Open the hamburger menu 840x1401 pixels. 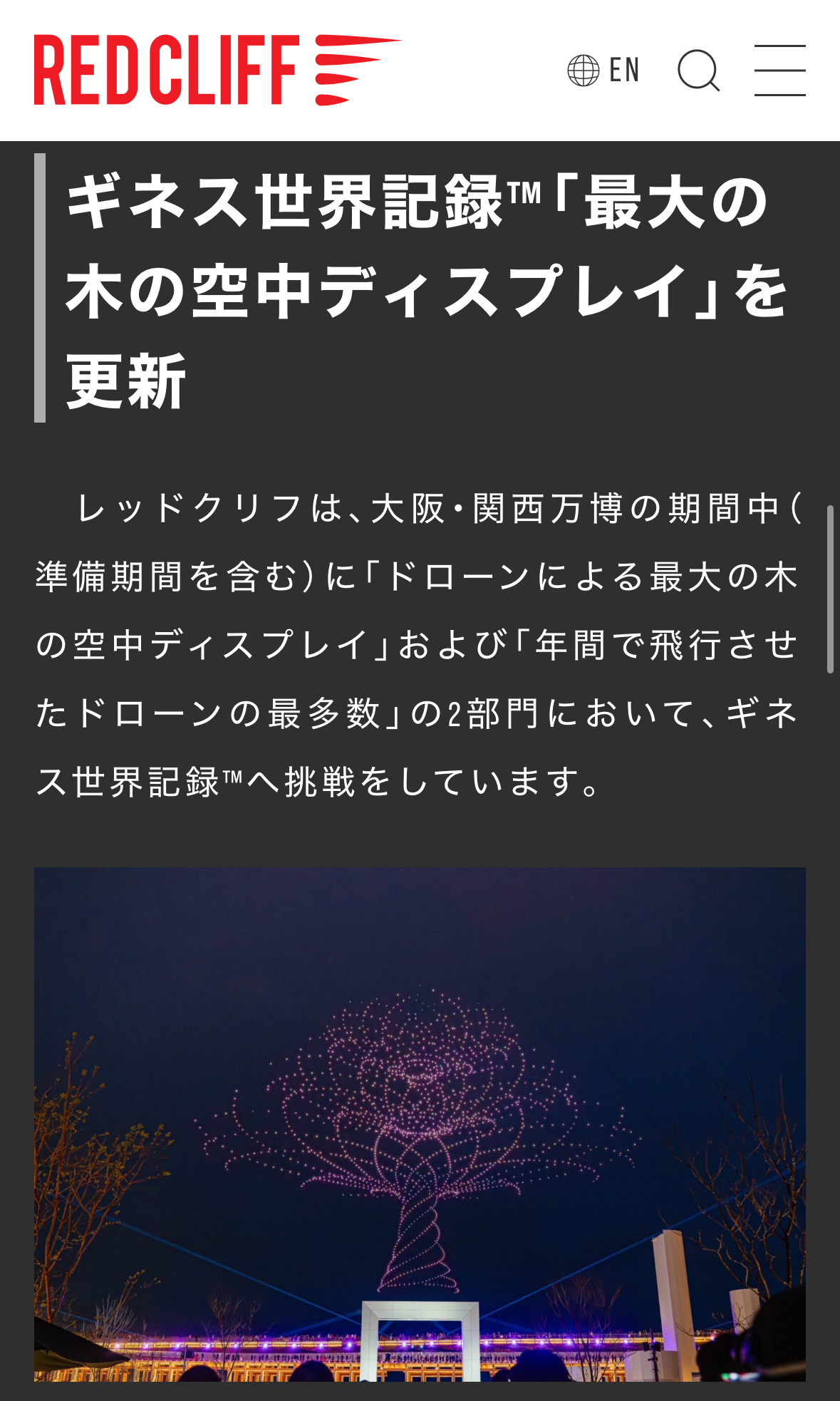(x=780, y=71)
